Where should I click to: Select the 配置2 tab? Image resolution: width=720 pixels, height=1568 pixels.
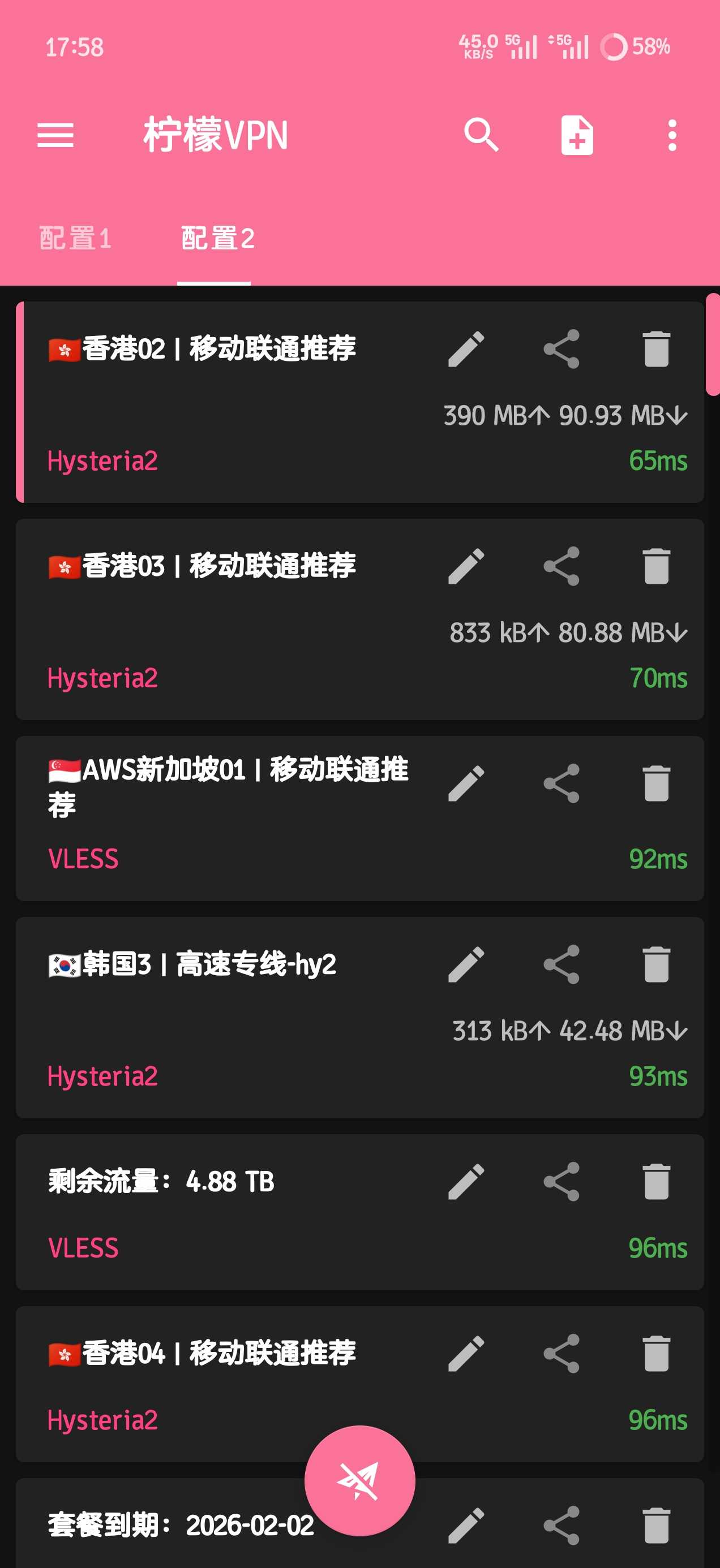pyautogui.click(x=217, y=238)
